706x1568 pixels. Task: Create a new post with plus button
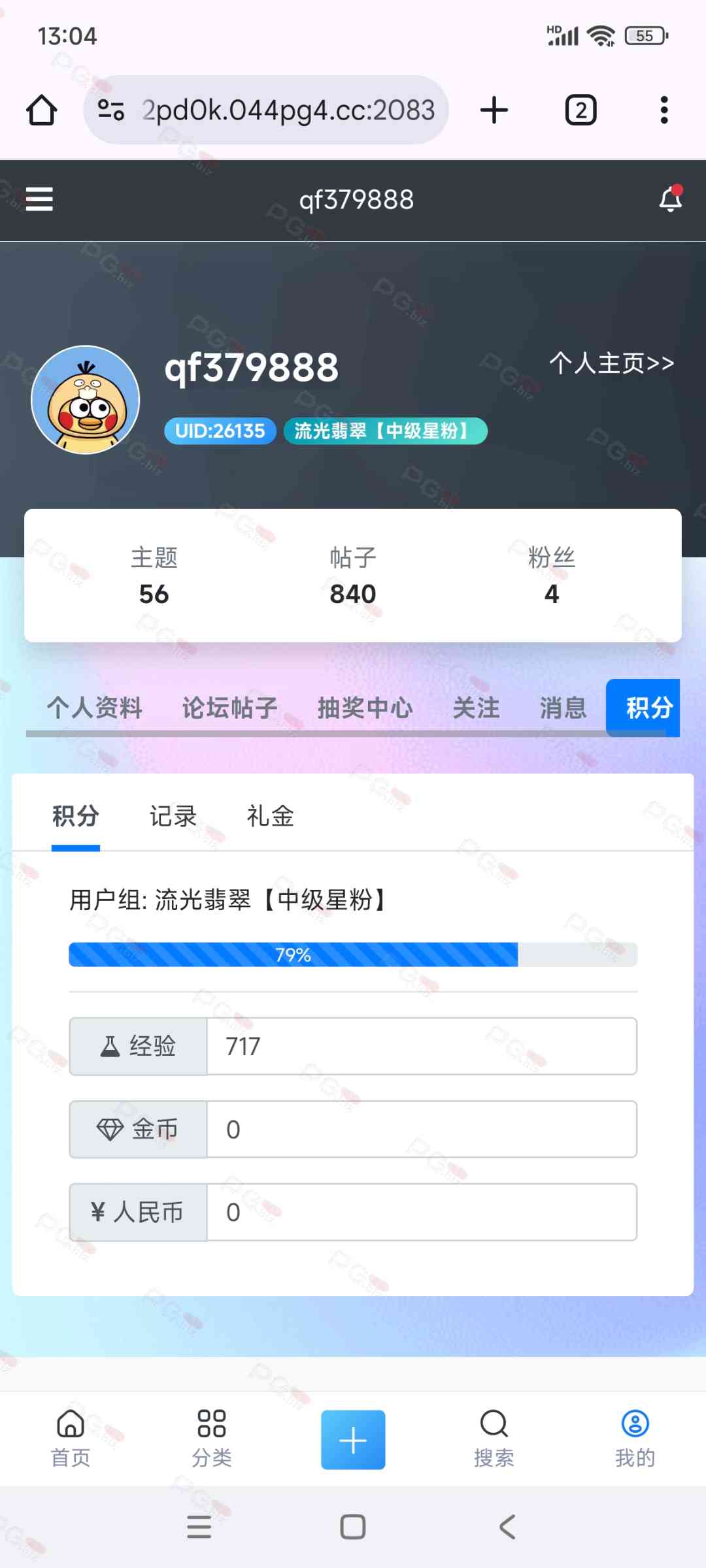(x=353, y=1439)
